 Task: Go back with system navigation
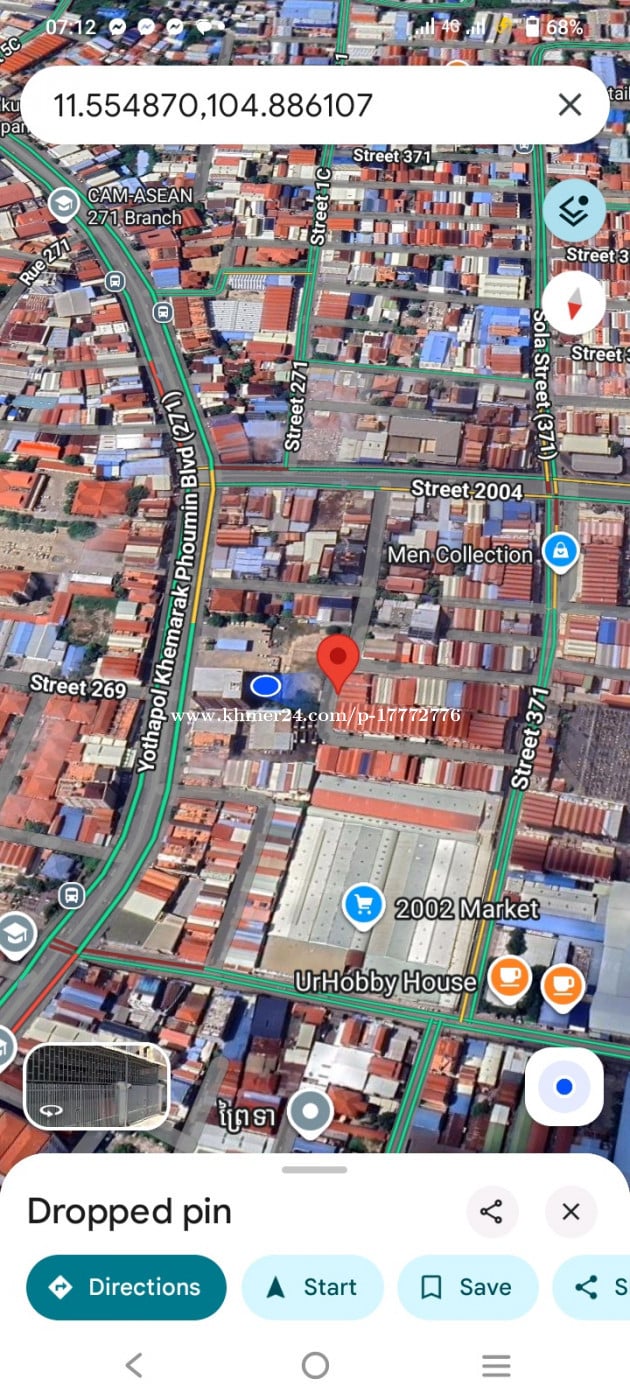134,1365
